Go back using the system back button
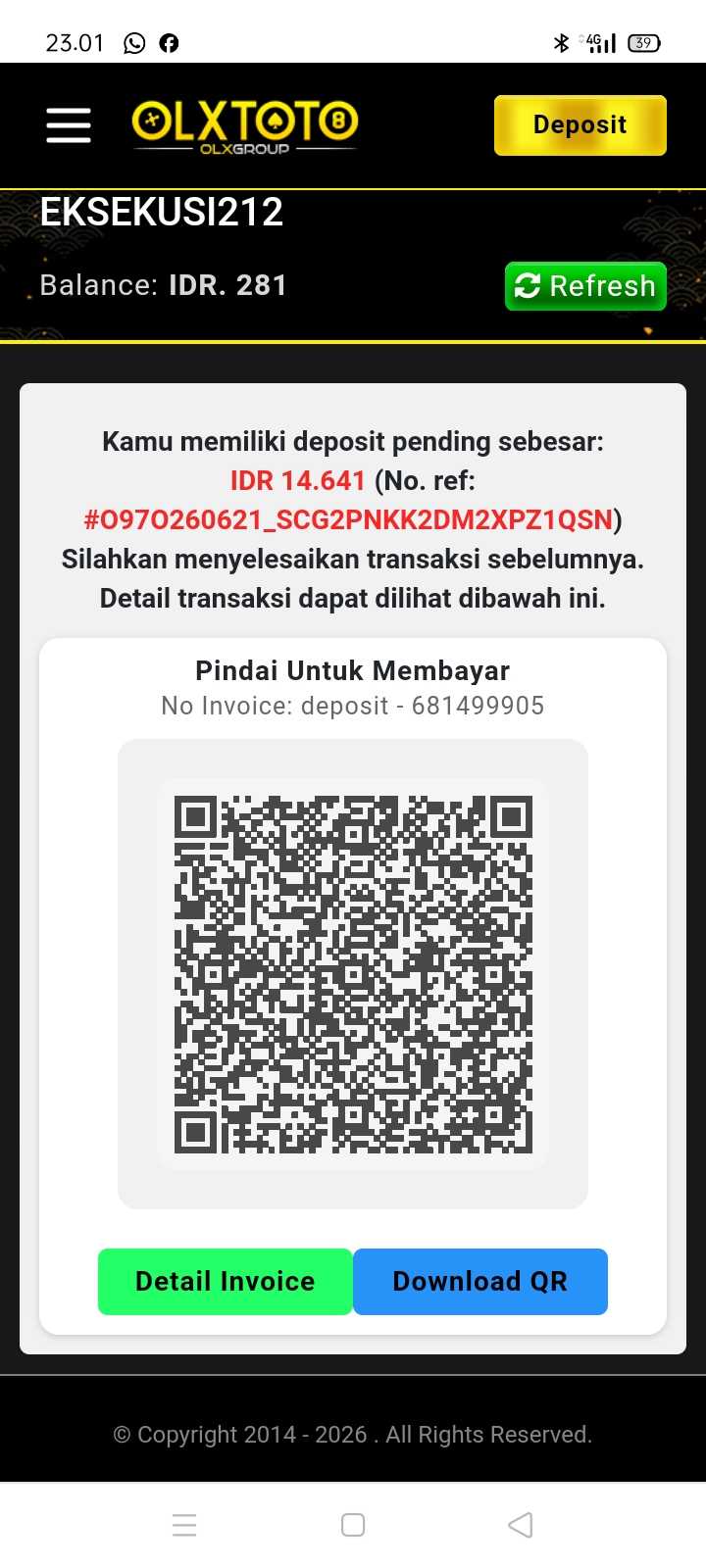The height and width of the screenshot is (1568, 706). pyautogui.click(x=521, y=1525)
